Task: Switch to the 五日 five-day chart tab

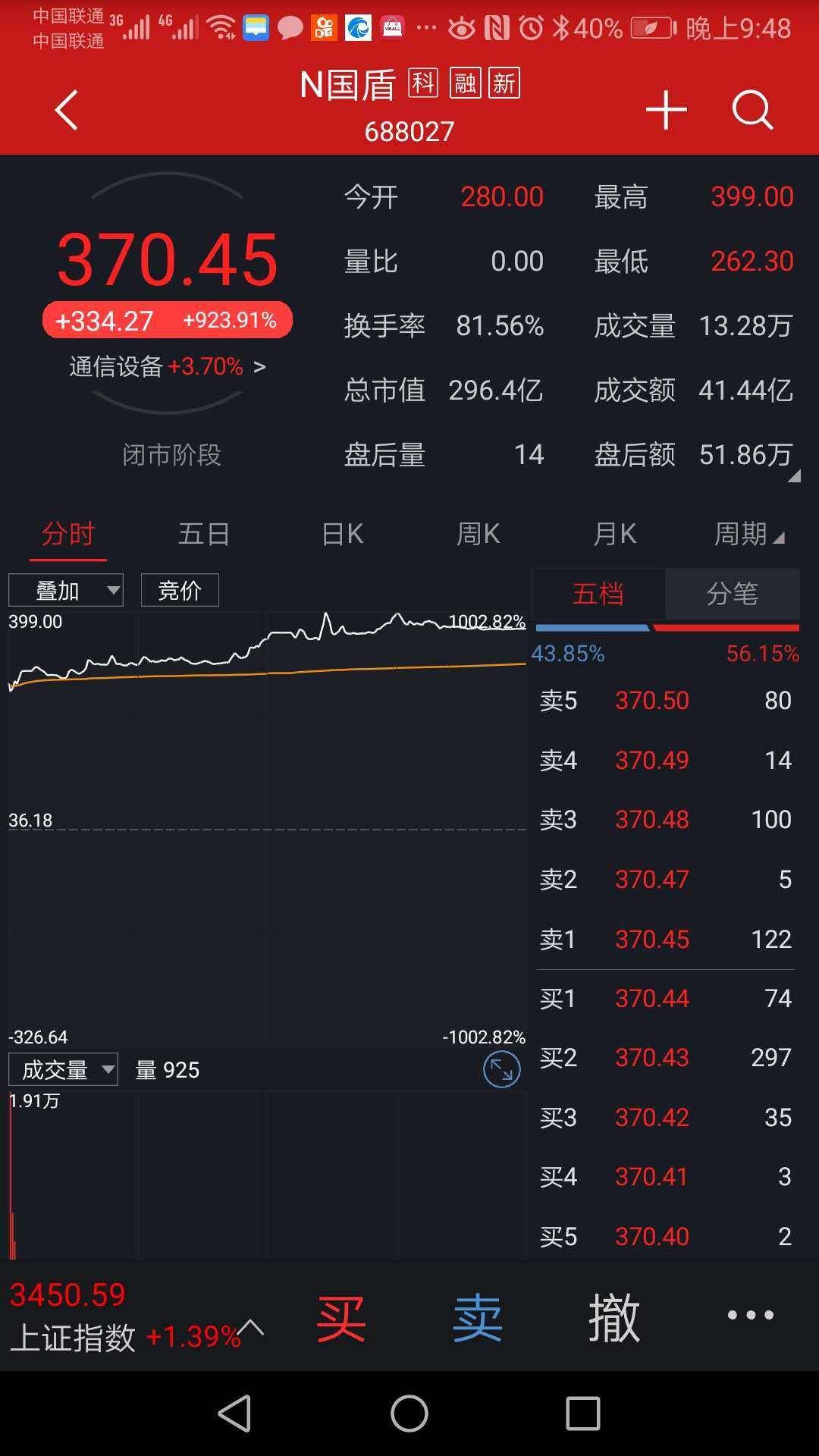Action: pyautogui.click(x=203, y=534)
